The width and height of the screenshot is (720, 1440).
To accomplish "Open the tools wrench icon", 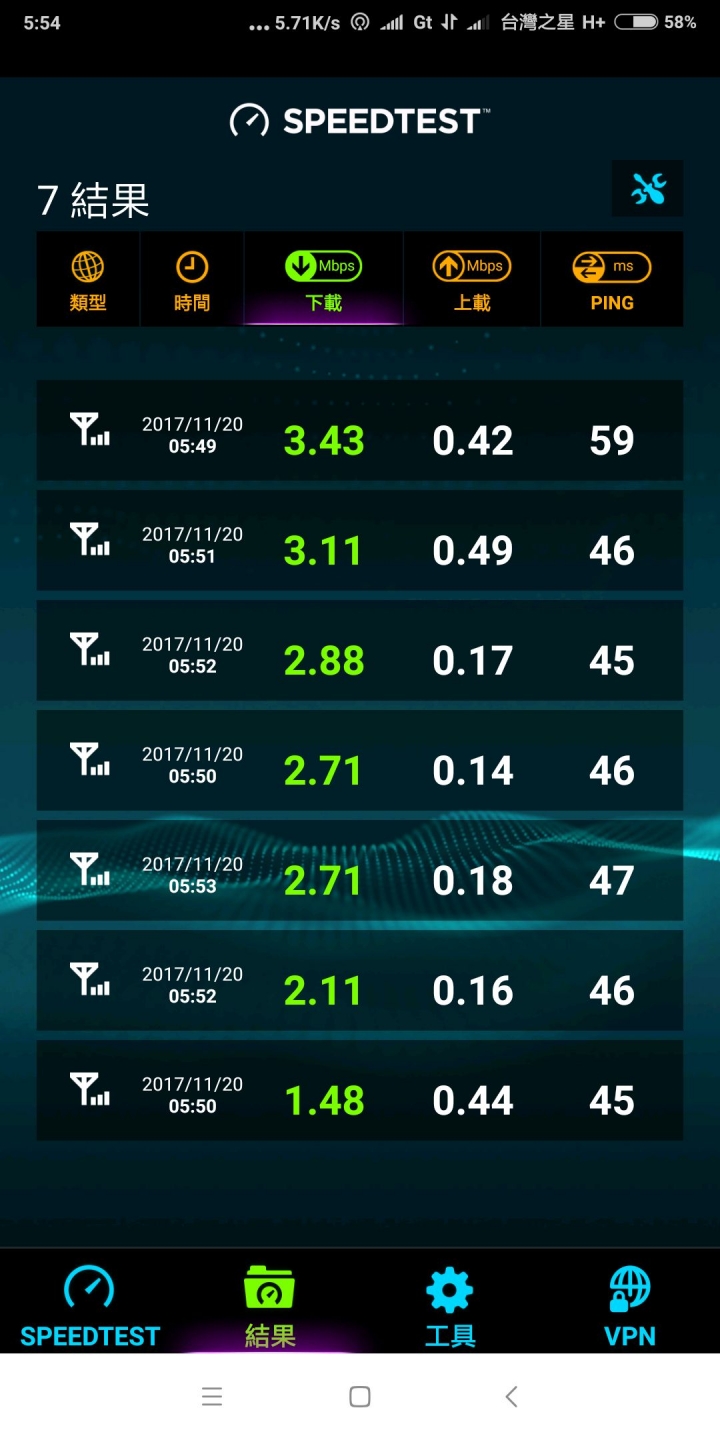I will 647,188.
